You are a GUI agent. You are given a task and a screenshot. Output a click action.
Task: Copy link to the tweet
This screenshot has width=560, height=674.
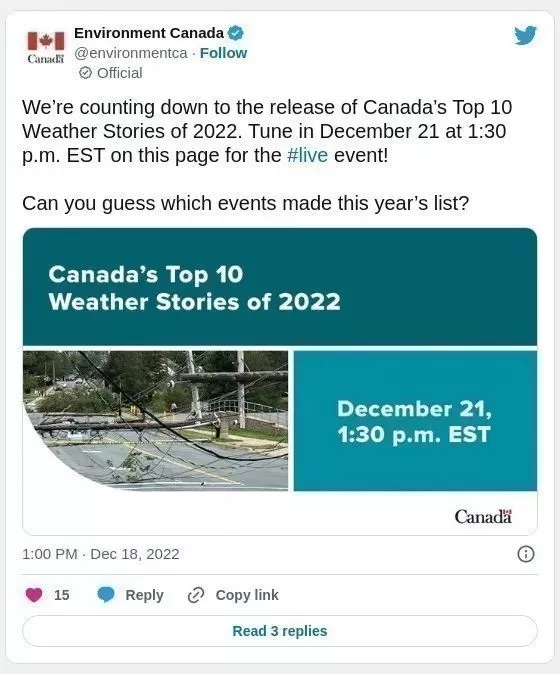click(x=233, y=595)
